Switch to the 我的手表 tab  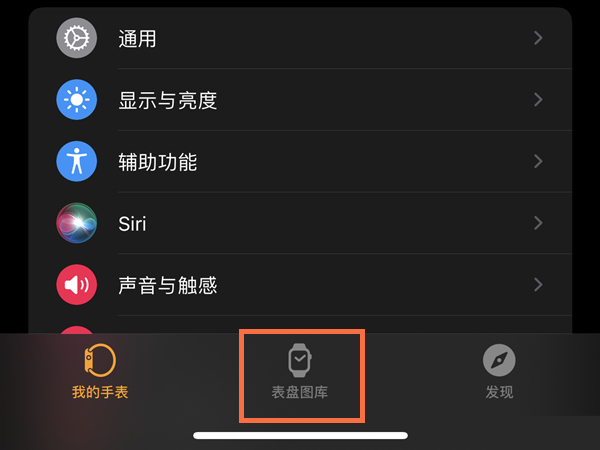tap(100, 372)
